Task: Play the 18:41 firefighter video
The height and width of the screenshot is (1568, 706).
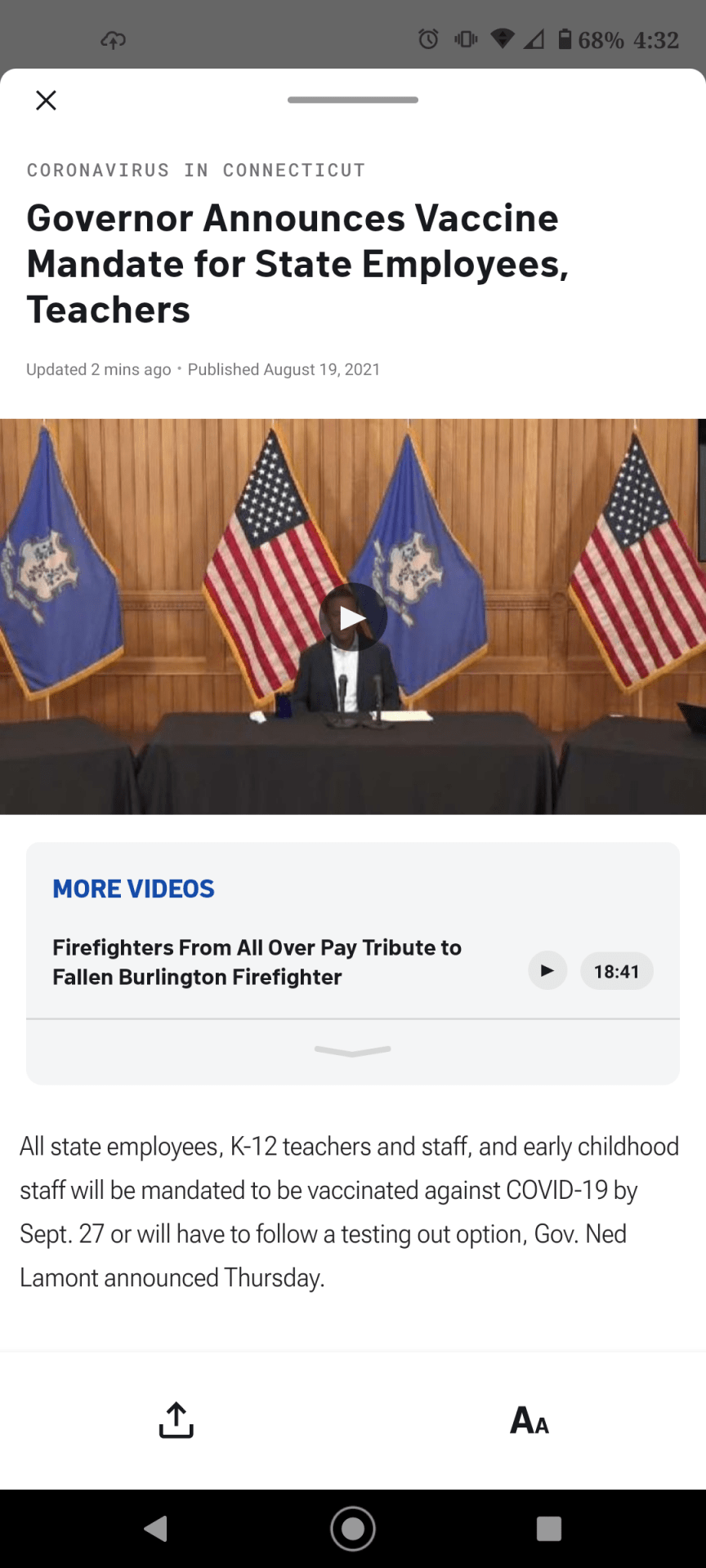Action: point(547,971)
